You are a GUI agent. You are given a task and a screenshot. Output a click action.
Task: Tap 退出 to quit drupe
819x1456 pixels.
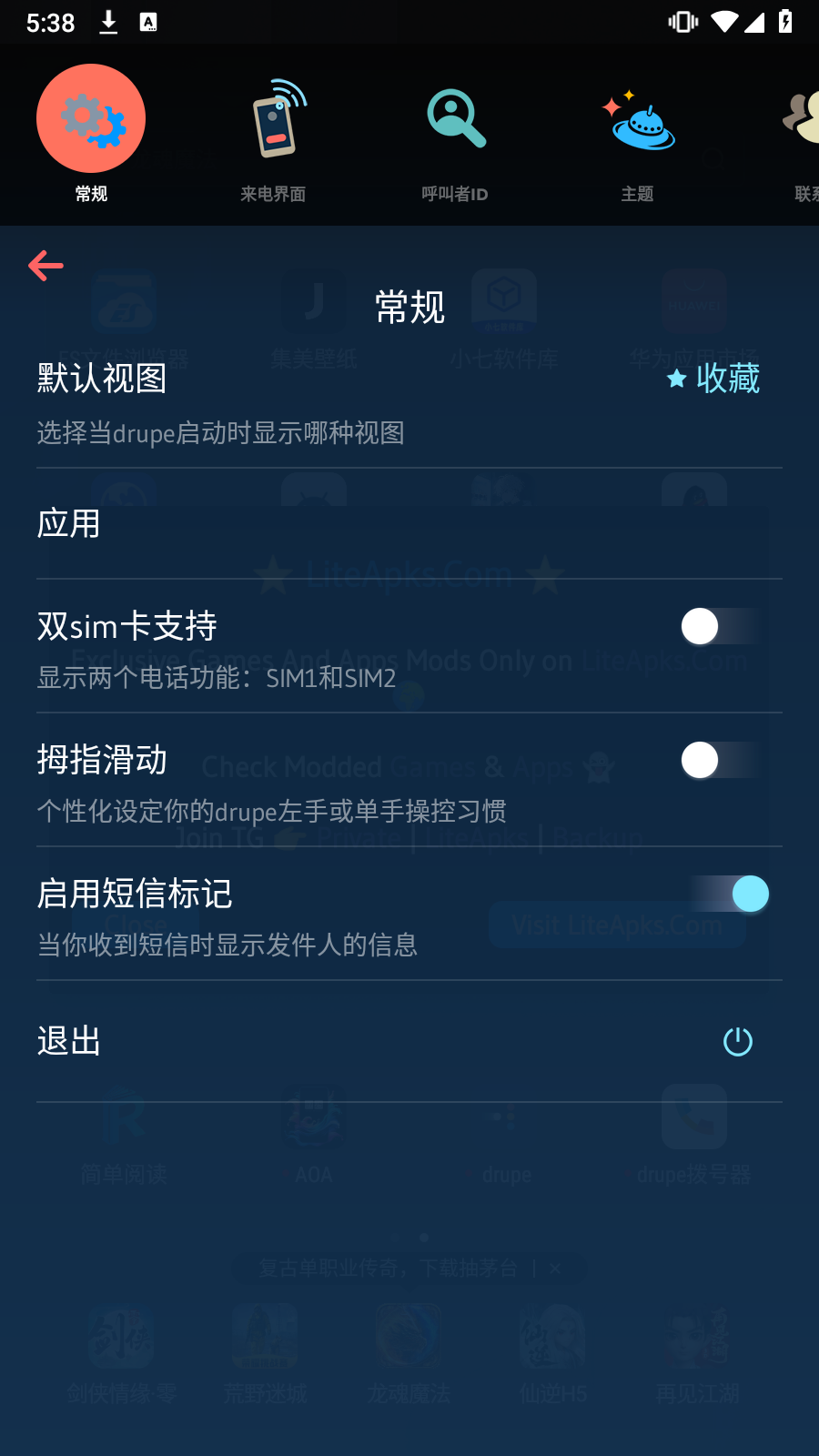pyautogui.click(x=409, y=1041)
